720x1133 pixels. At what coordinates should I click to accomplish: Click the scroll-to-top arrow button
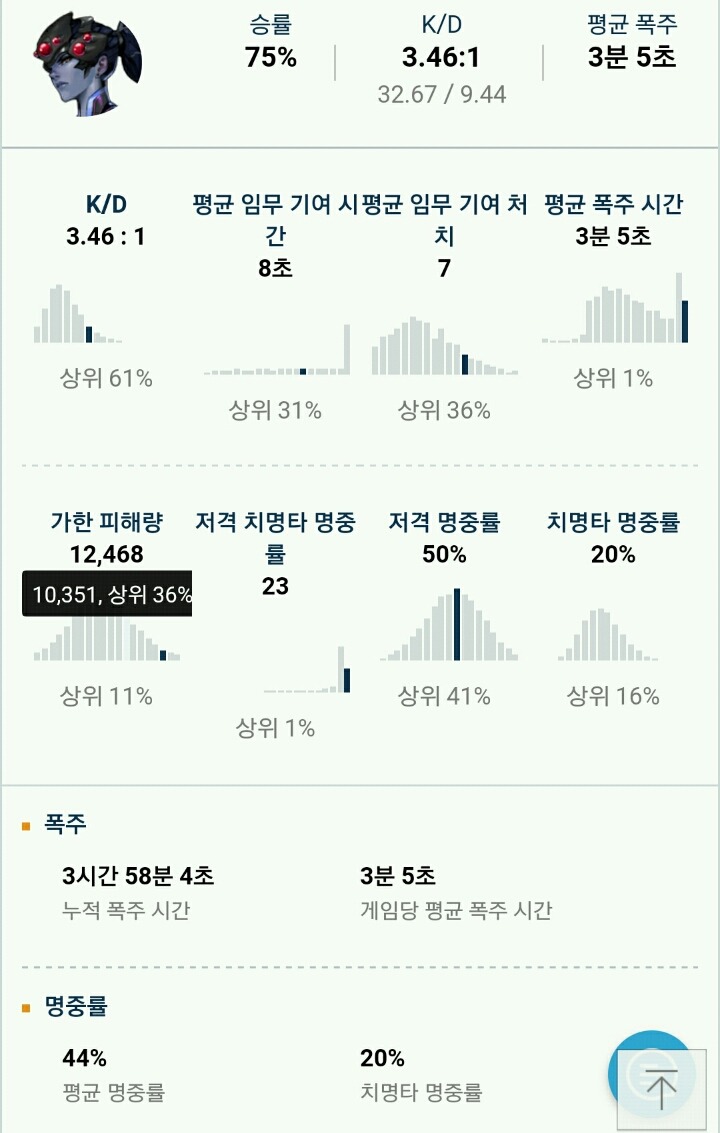pyautogui.click(x=664, y=1090)
